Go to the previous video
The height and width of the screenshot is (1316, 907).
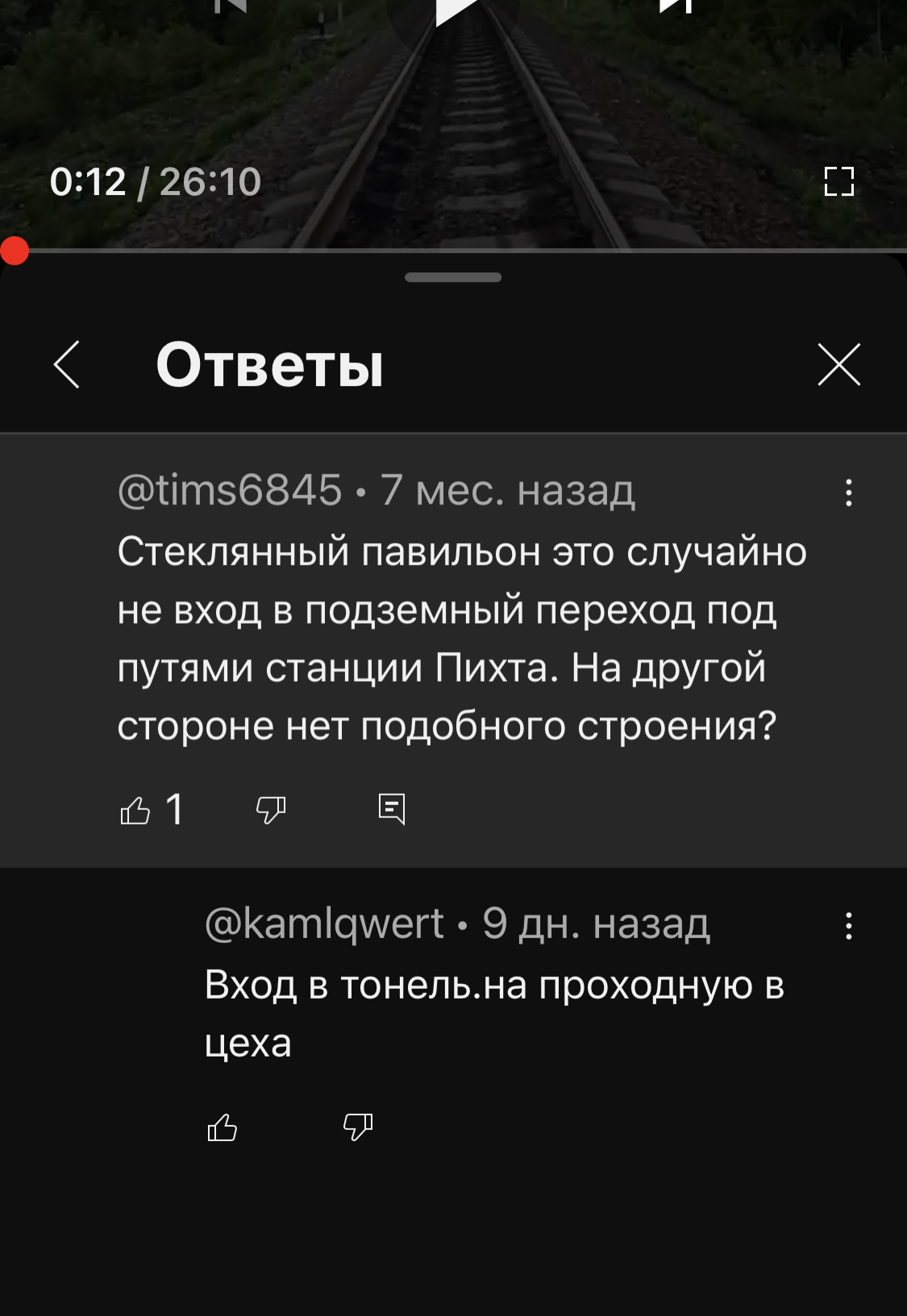231,6
